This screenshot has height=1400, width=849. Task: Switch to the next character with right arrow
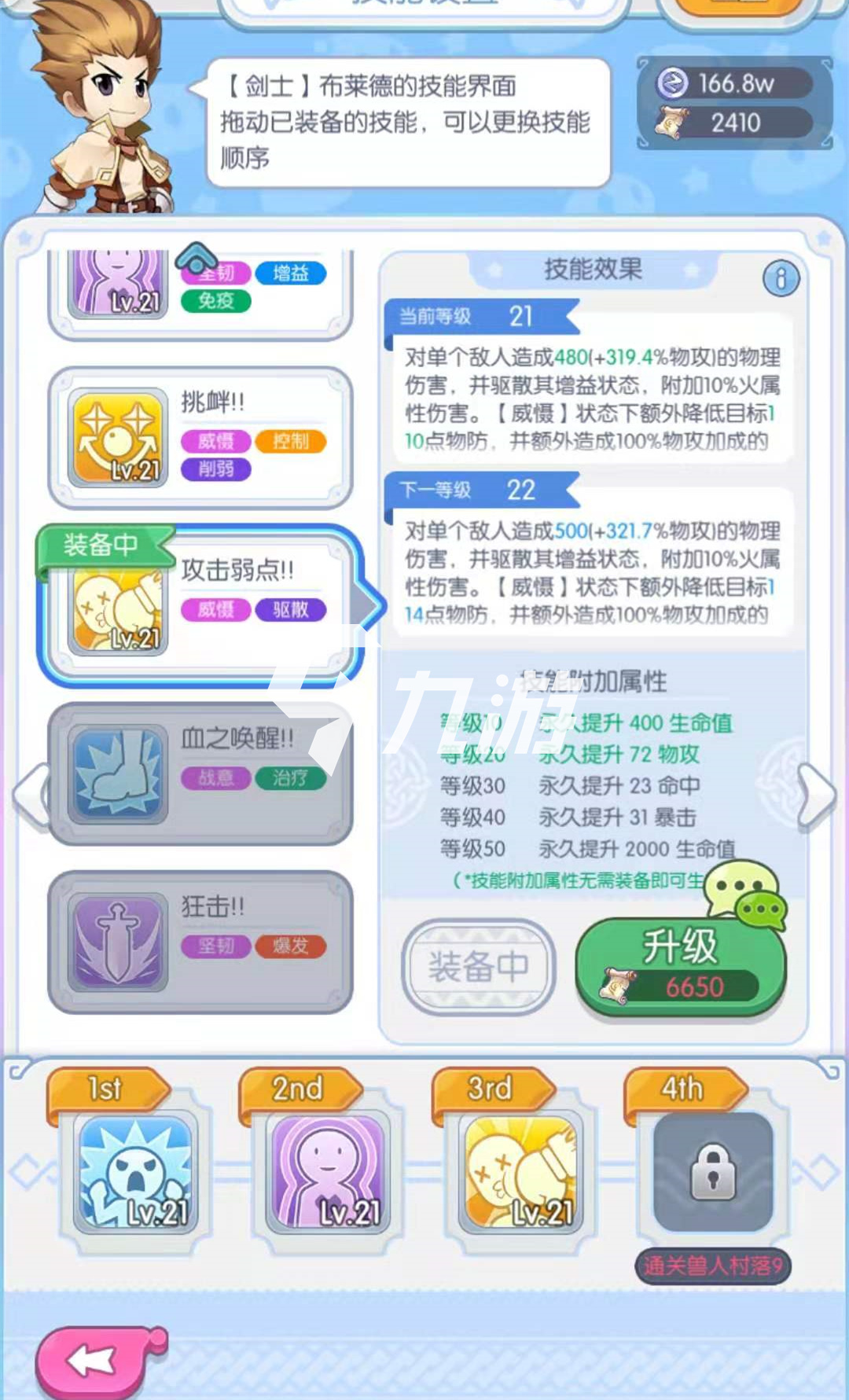click(816, 796)
